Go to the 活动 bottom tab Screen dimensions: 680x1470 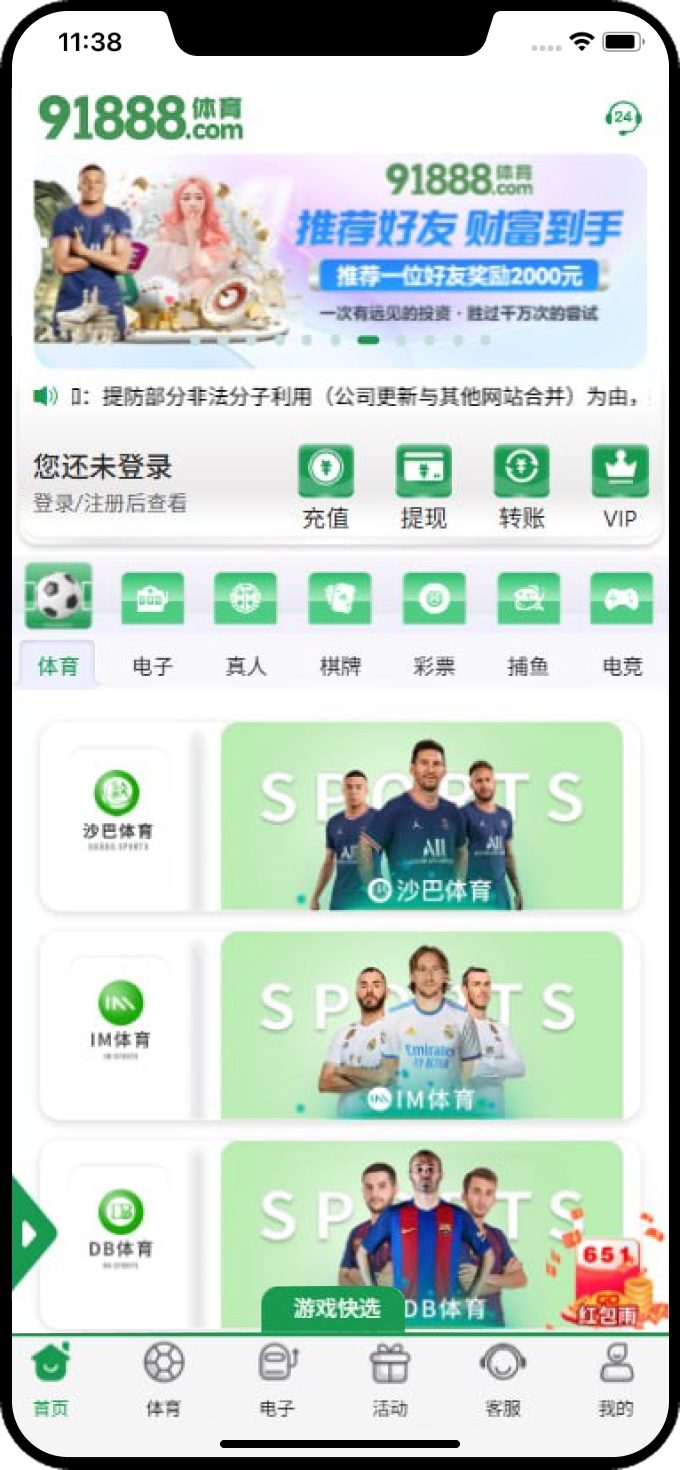pyautogui.click(x=389, y=1380)
